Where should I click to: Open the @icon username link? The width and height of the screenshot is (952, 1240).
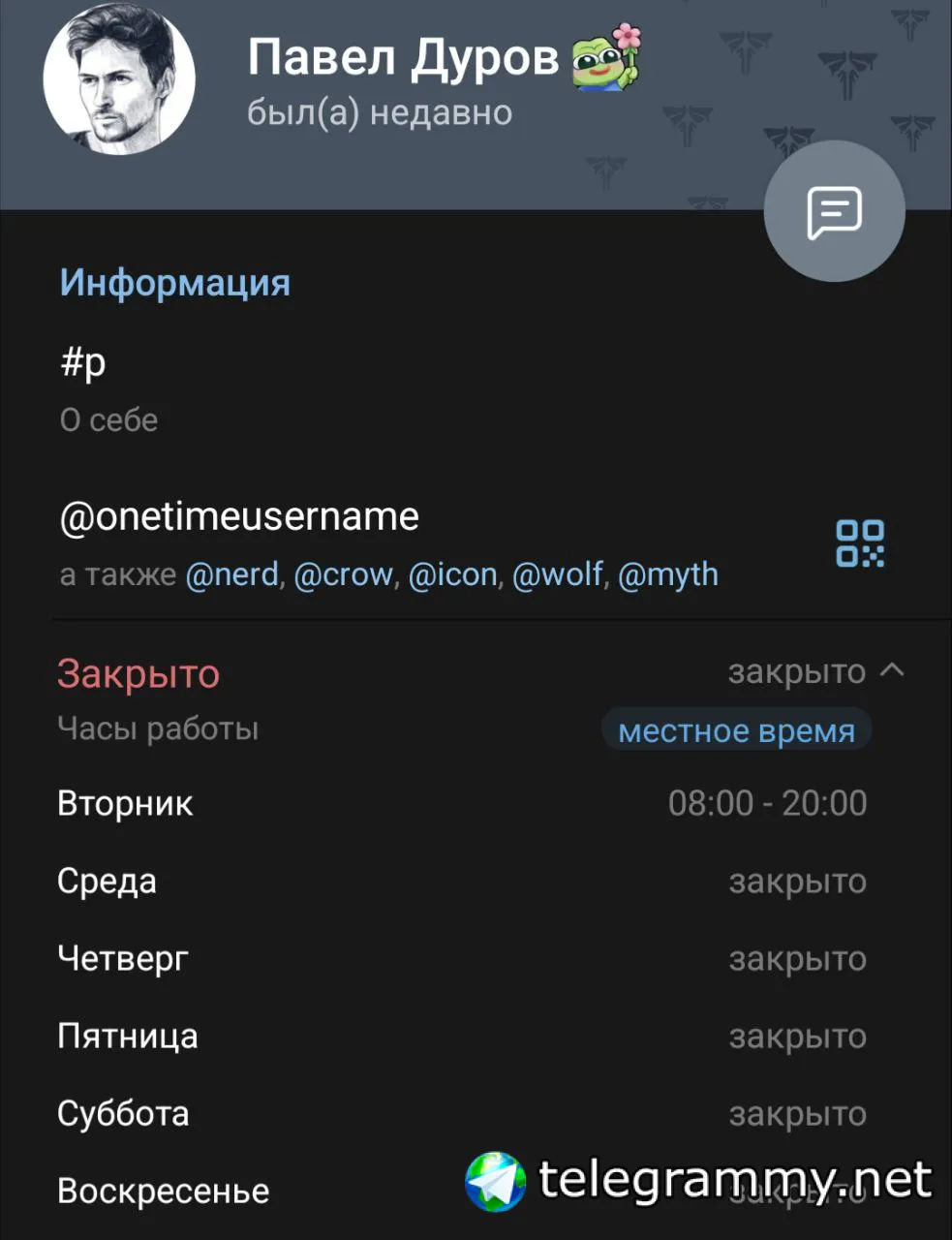coord(452,574)
